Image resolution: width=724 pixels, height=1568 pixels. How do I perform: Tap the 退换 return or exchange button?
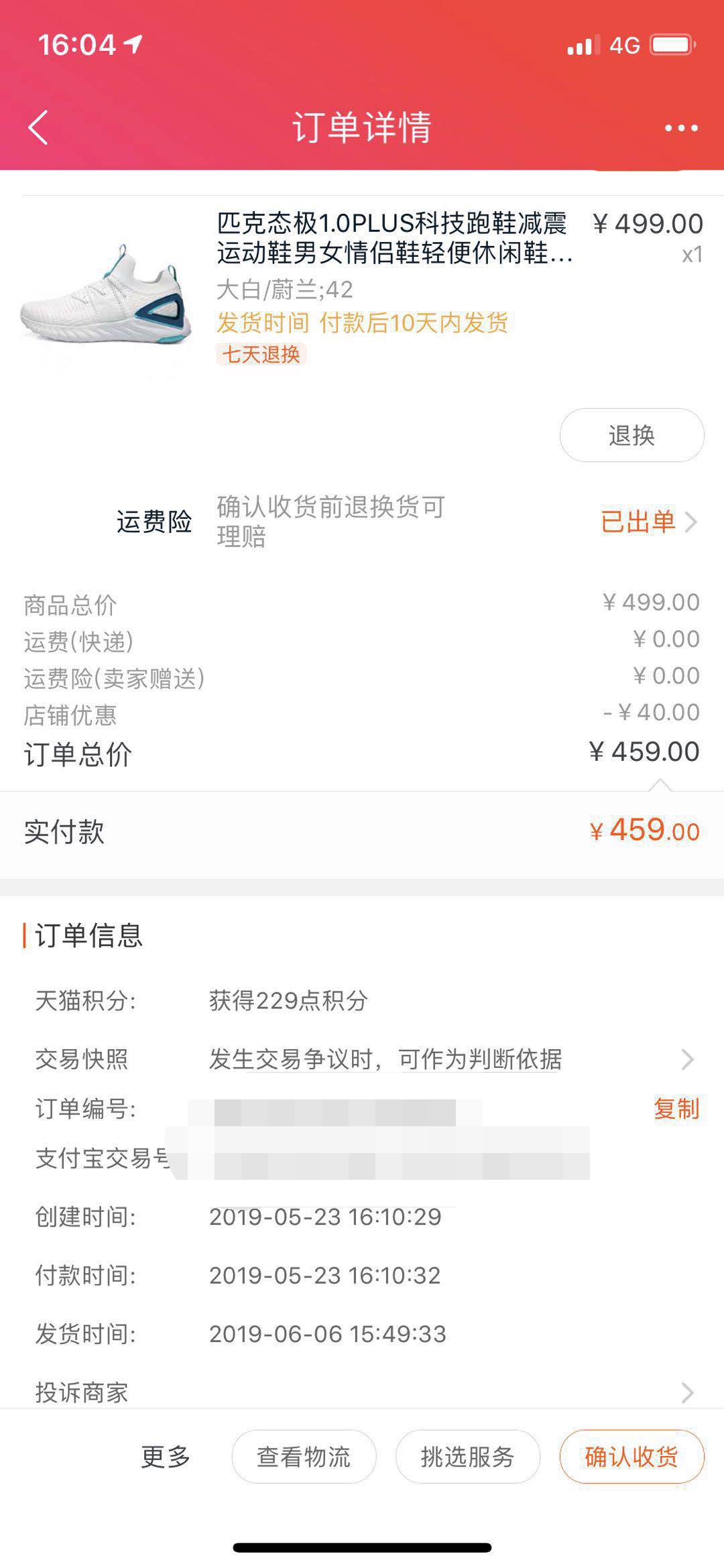630,435
